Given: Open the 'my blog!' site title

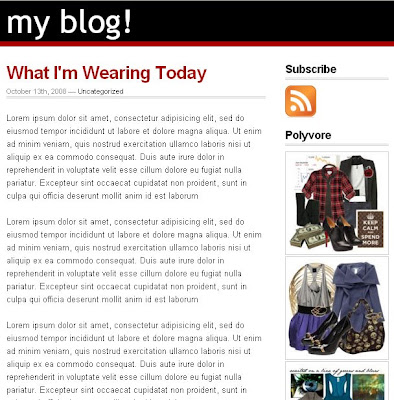Looking at the screenshot, I should click(x=69, y=23).
